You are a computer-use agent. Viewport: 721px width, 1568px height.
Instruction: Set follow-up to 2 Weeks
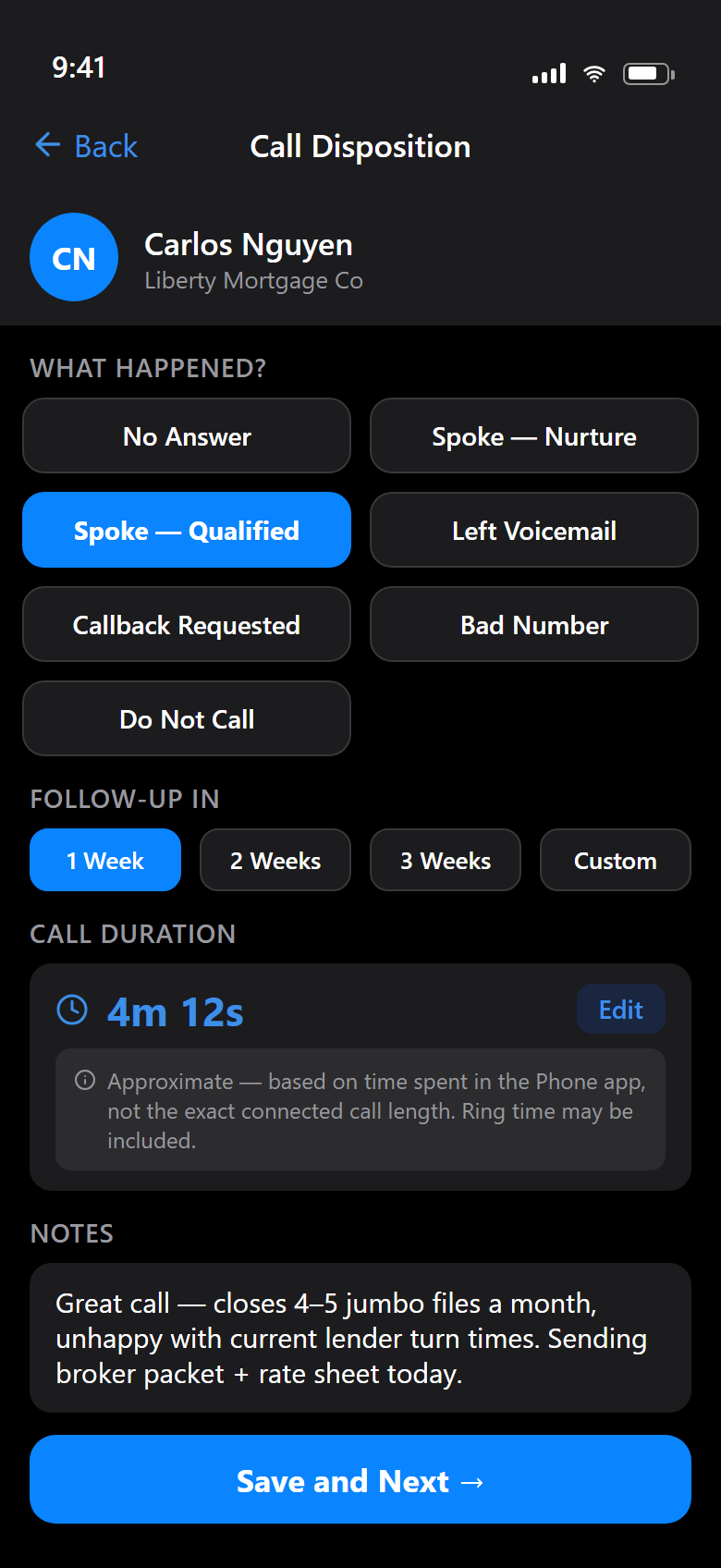[x=275, y=860]
